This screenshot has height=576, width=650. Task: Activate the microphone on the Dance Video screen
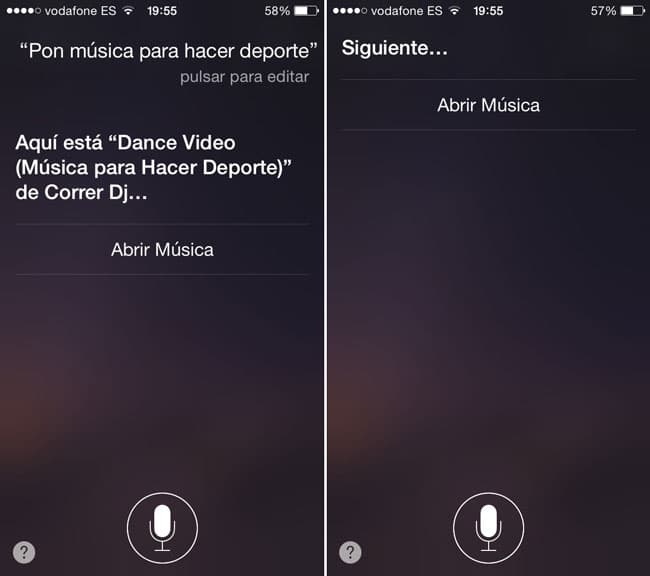[162, 528]
